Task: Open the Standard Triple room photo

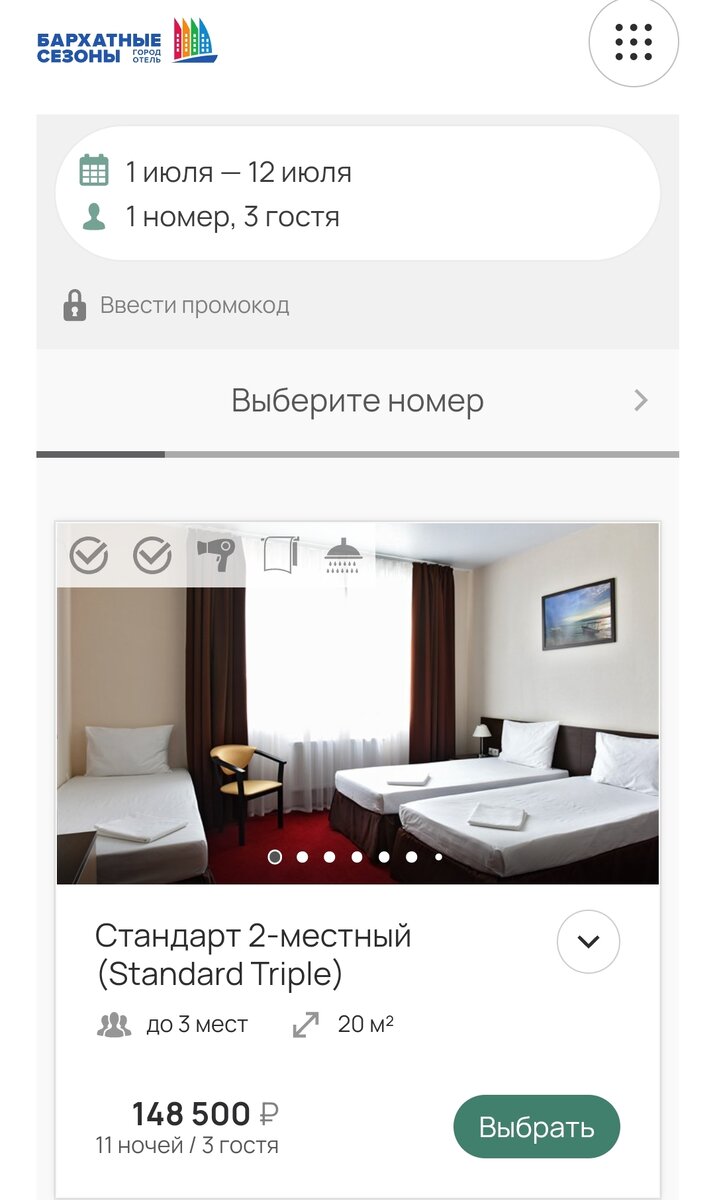Action: (357, 703)
